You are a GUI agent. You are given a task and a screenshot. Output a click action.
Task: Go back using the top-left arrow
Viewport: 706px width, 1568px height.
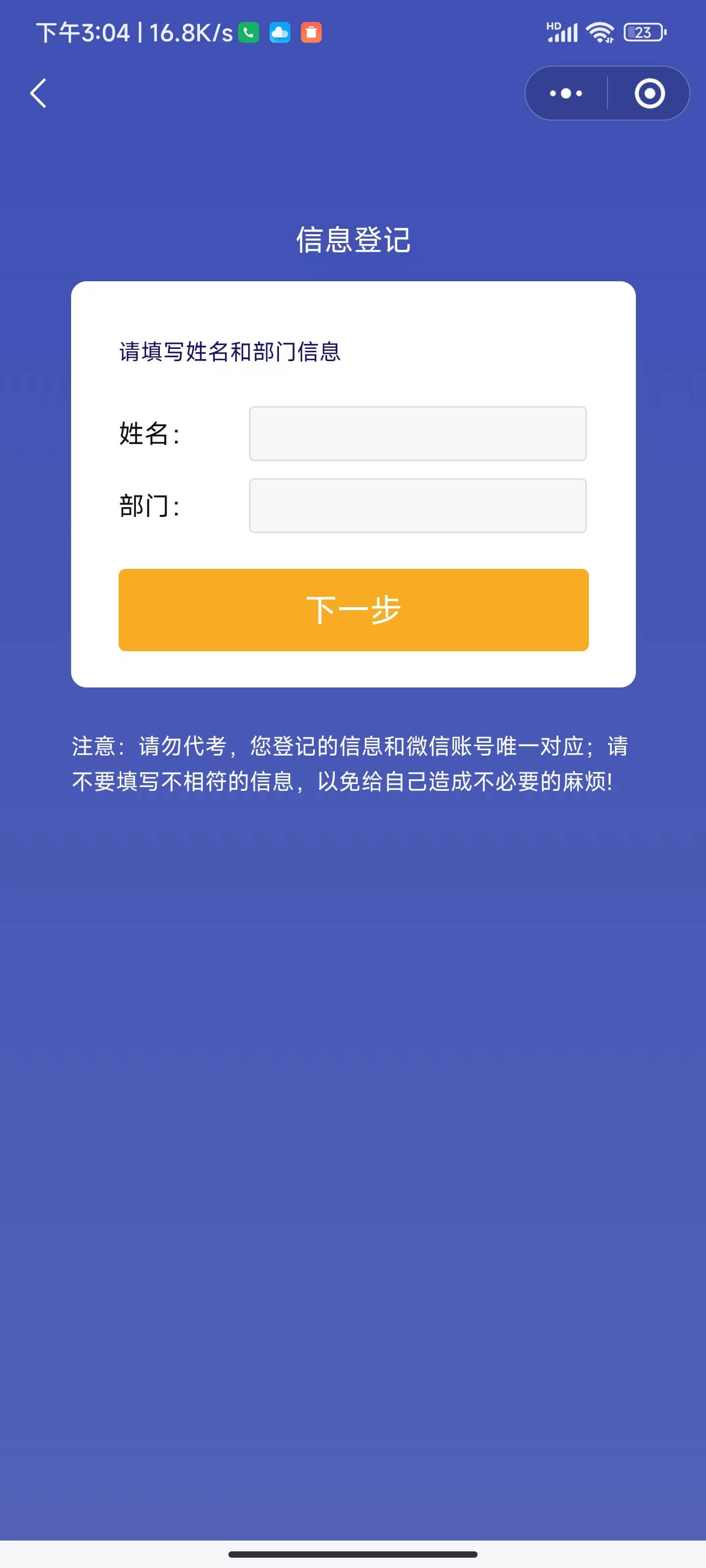point(38,93)
